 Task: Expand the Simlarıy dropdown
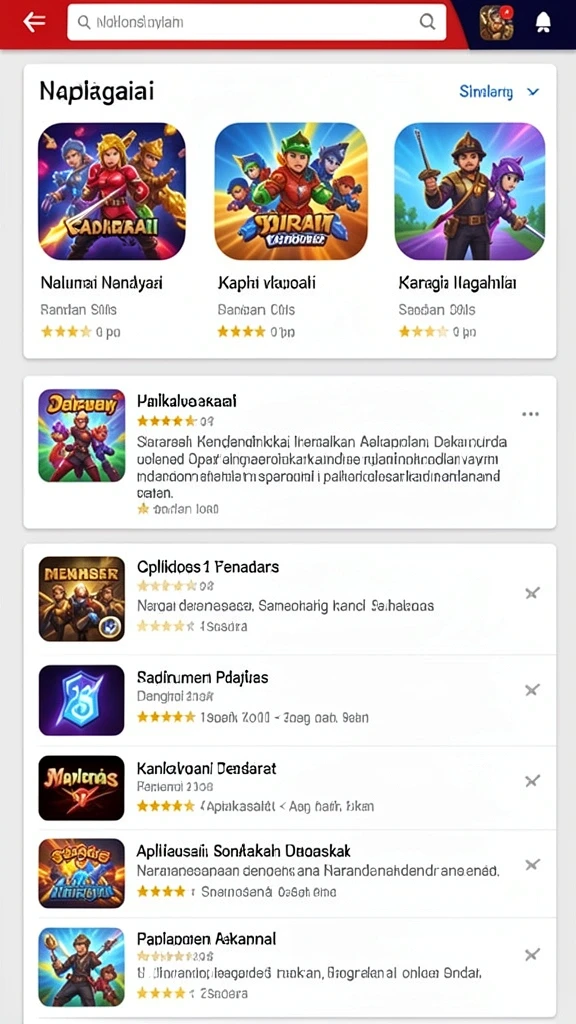pos(500,92)
